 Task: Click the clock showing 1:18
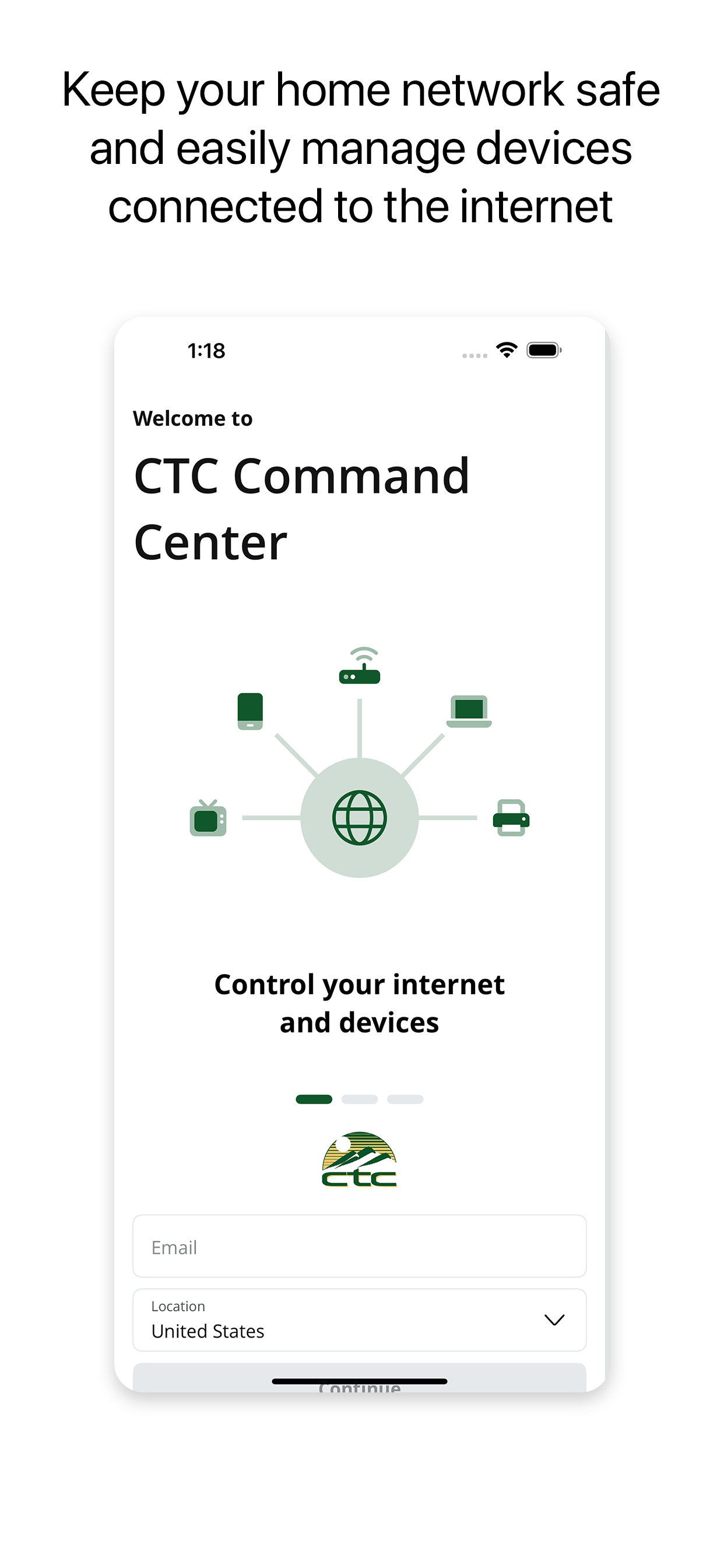coord(205,351)
